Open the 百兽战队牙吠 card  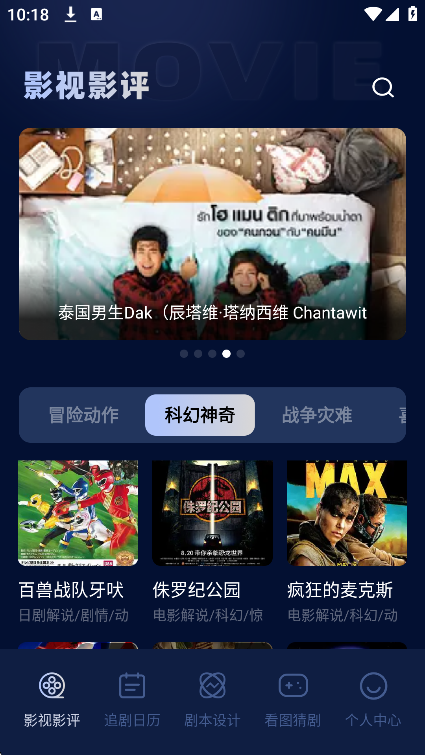[78, 541]
